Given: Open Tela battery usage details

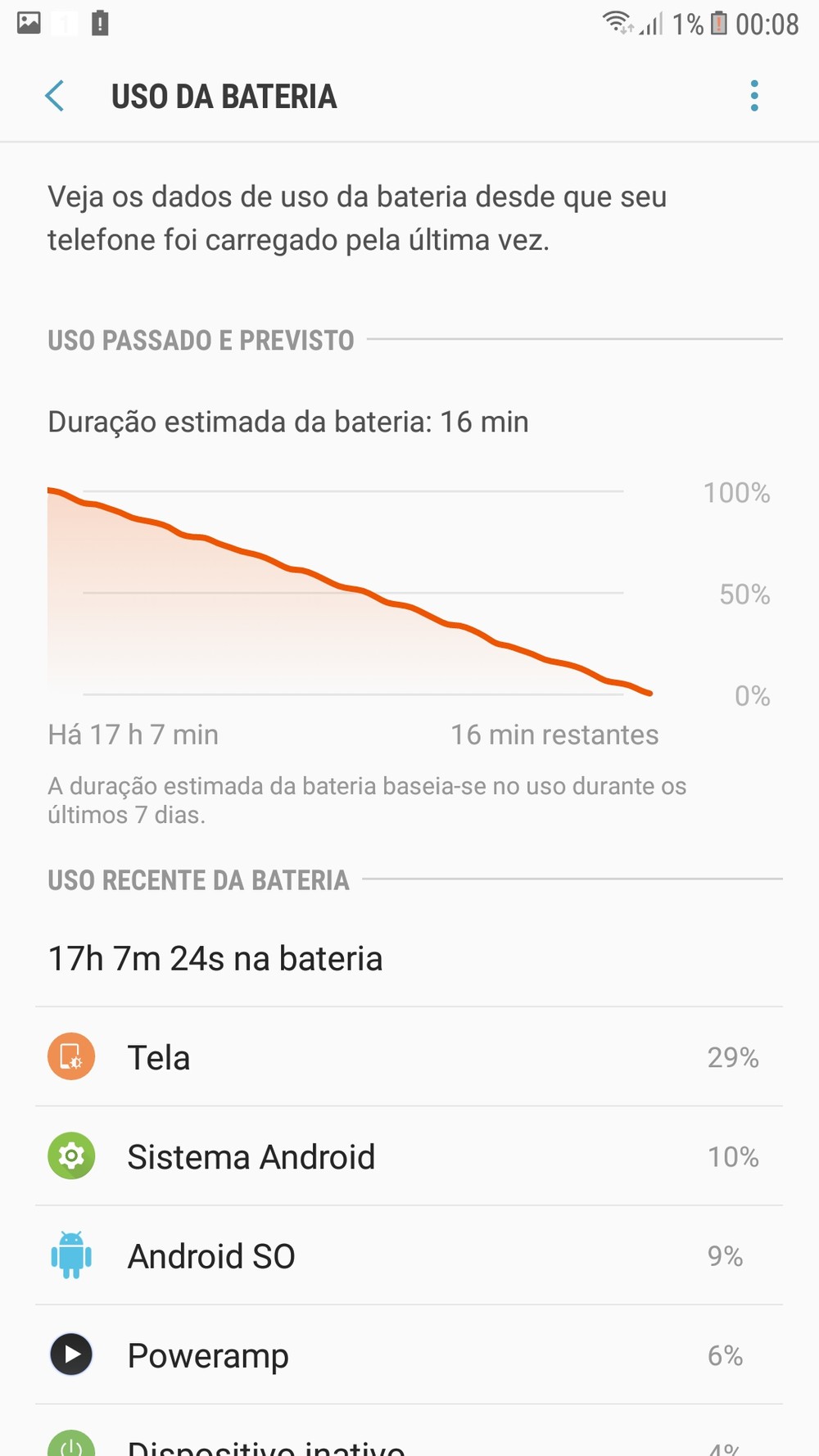Looking at the screenshot, I should point(408,1057).
